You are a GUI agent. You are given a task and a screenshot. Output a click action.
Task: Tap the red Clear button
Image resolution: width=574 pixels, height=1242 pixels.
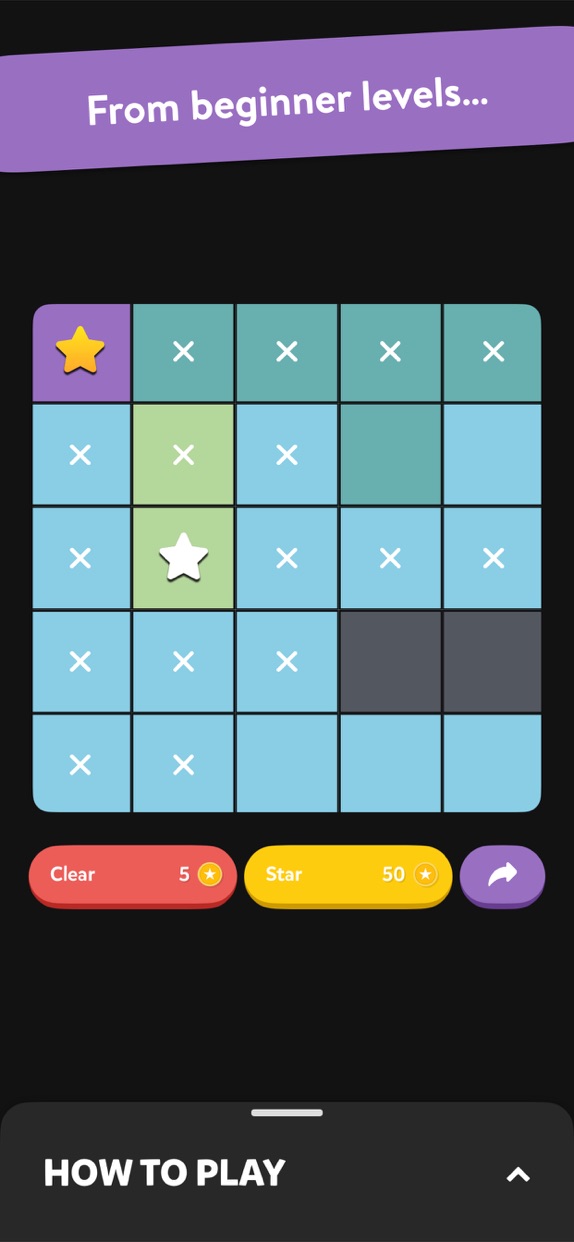click(132, 875)
